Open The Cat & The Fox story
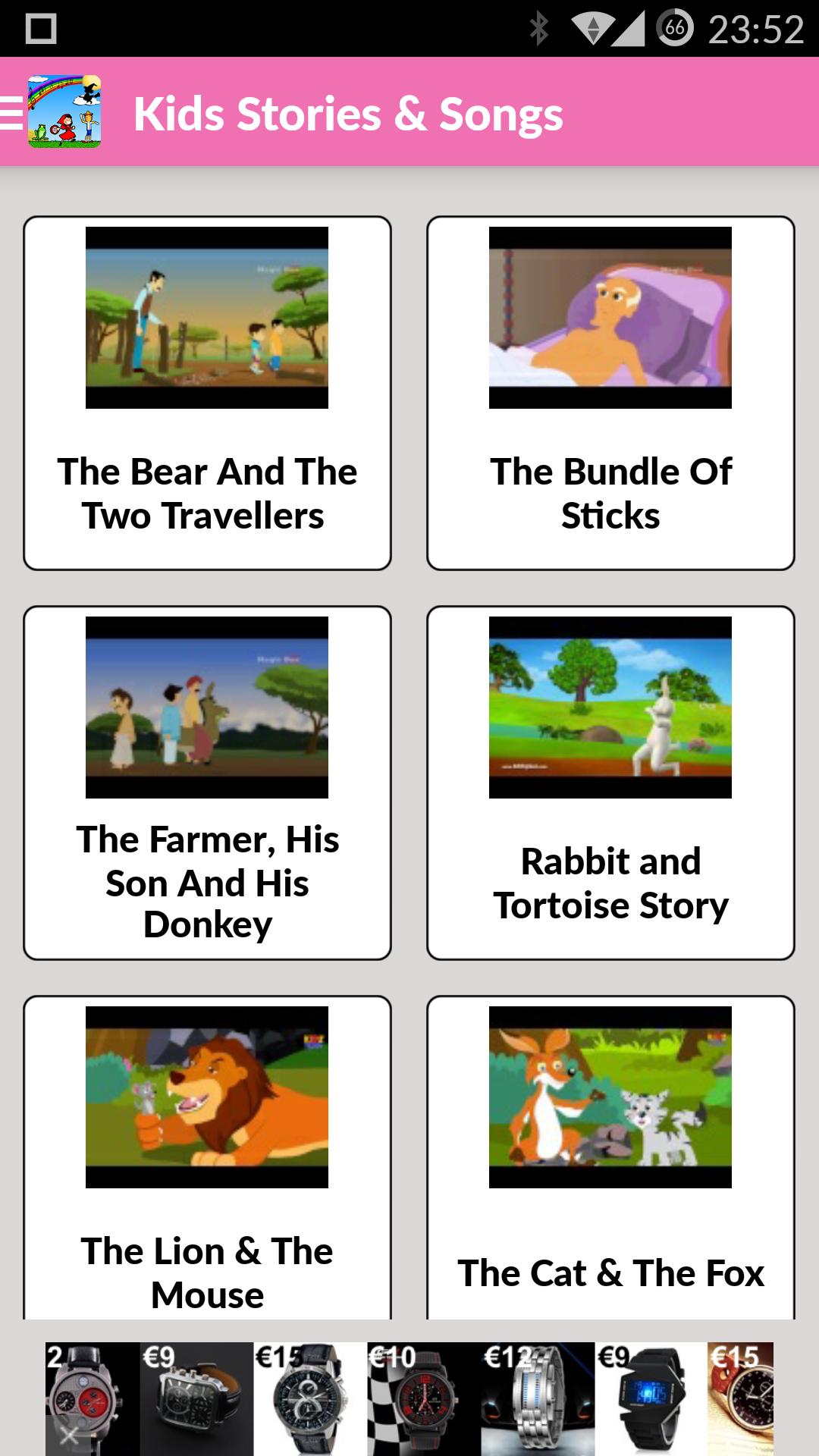The height and width of the screenshot is (1456, 819). coord(610,1160)
